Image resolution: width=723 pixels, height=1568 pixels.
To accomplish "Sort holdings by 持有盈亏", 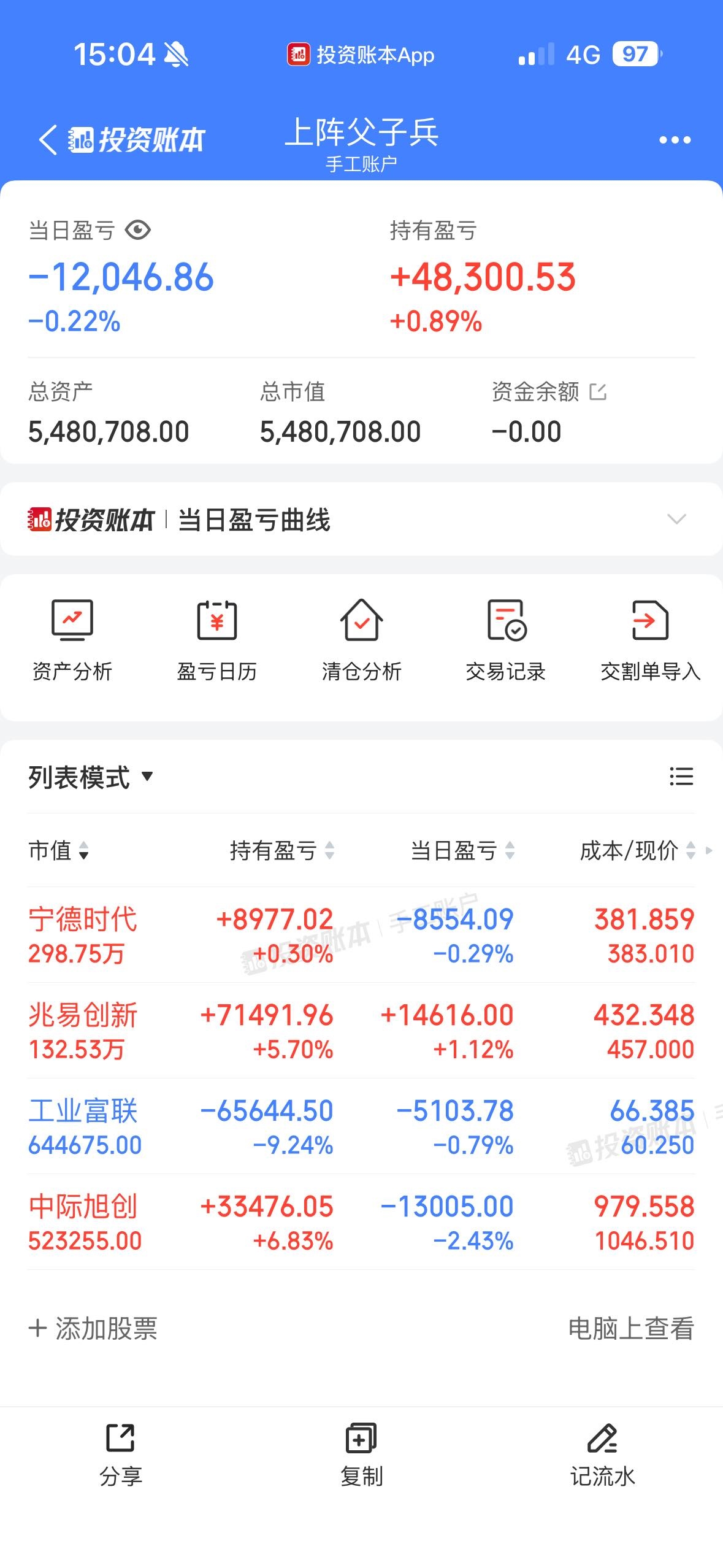I will 282,850.
